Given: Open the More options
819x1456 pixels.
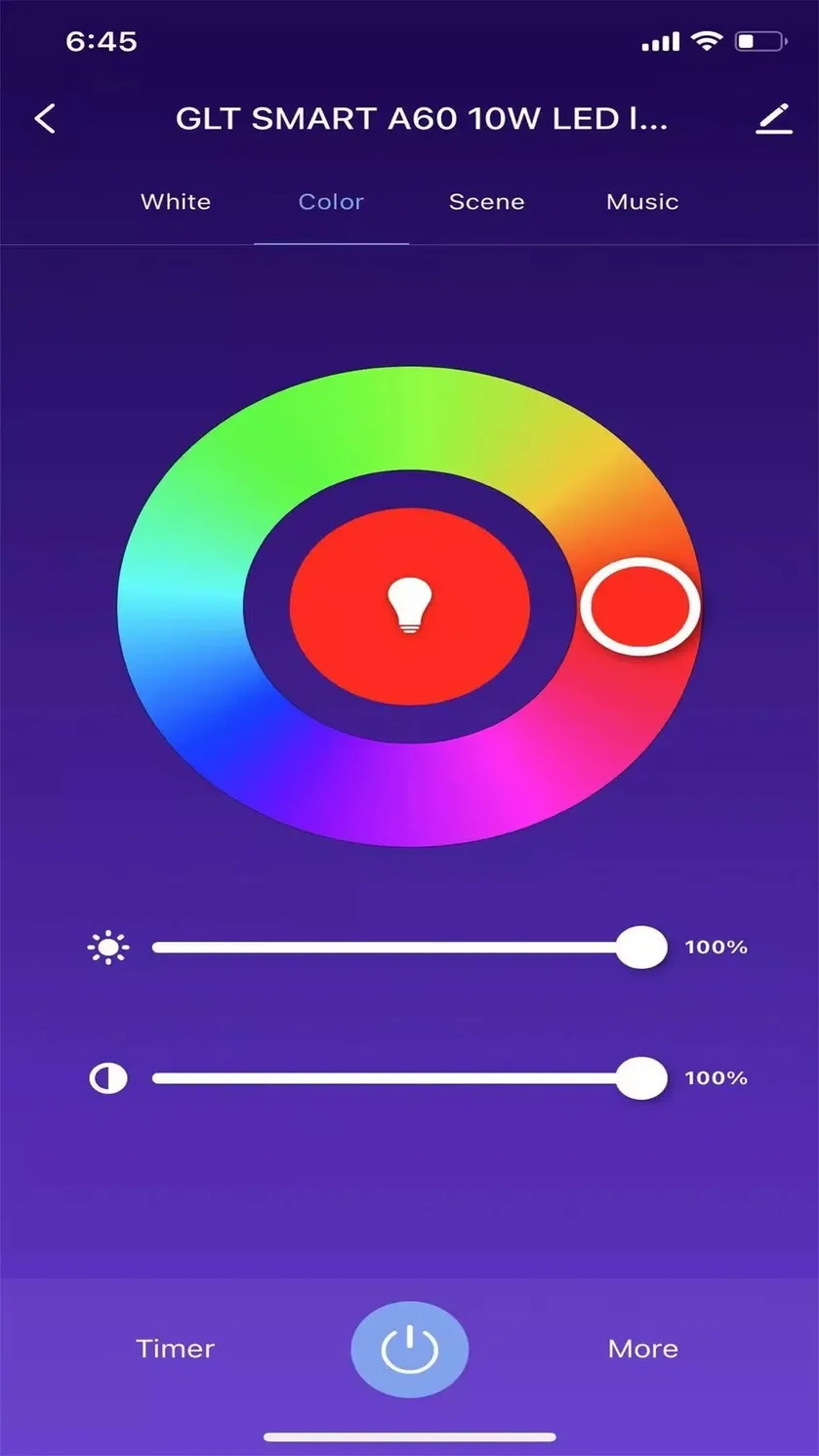Looking at the screenshot, I should (642, 1349).
